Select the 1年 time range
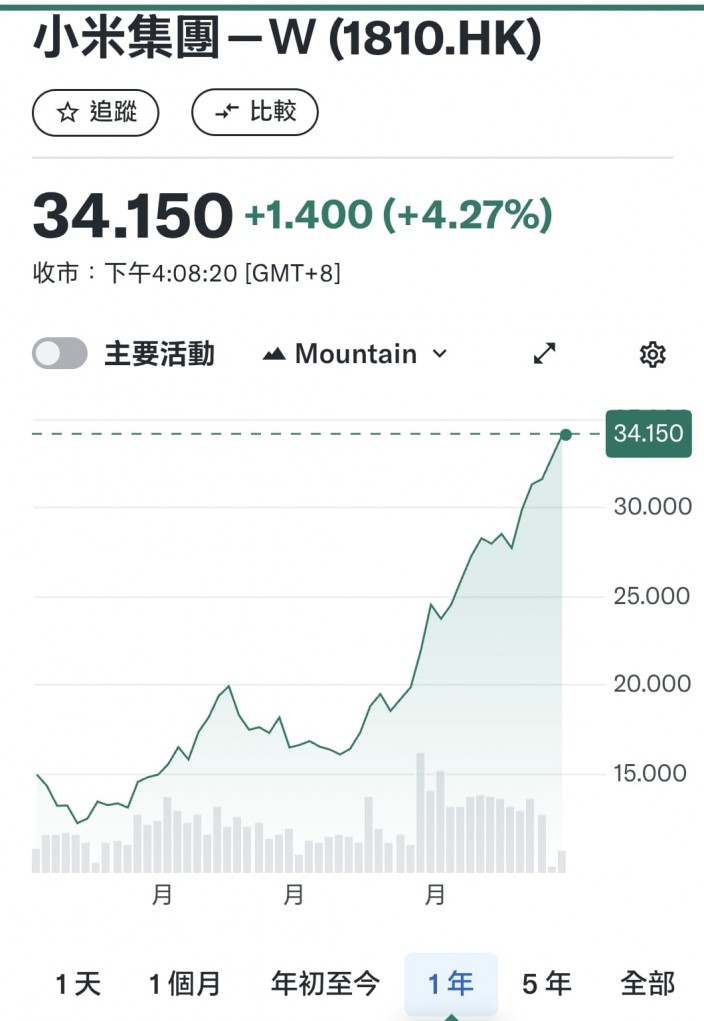The image size is (704, 1021). click(451, 983)
